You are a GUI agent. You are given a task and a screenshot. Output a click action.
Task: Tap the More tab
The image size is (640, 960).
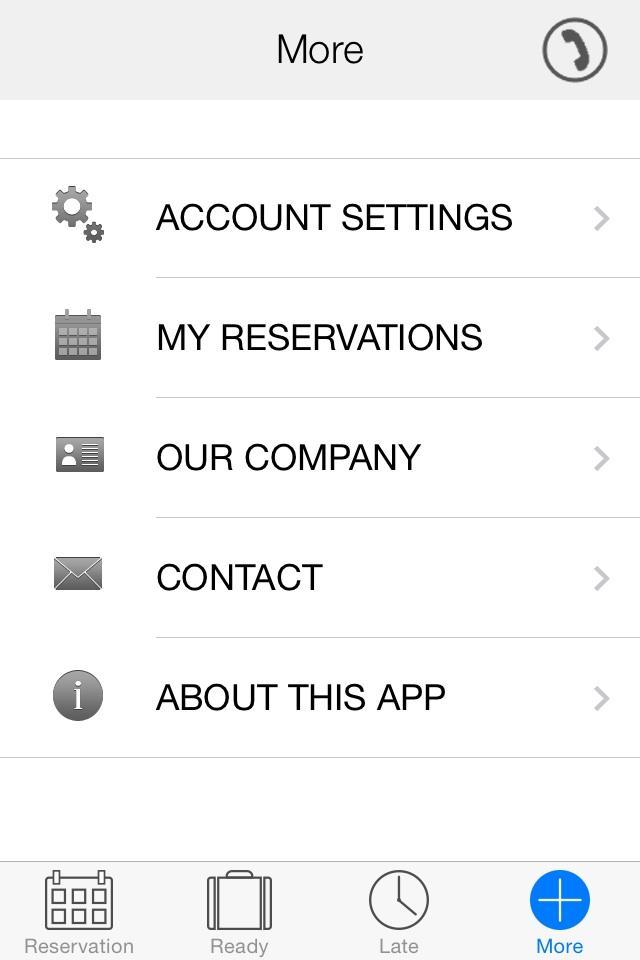click(559, 912)
